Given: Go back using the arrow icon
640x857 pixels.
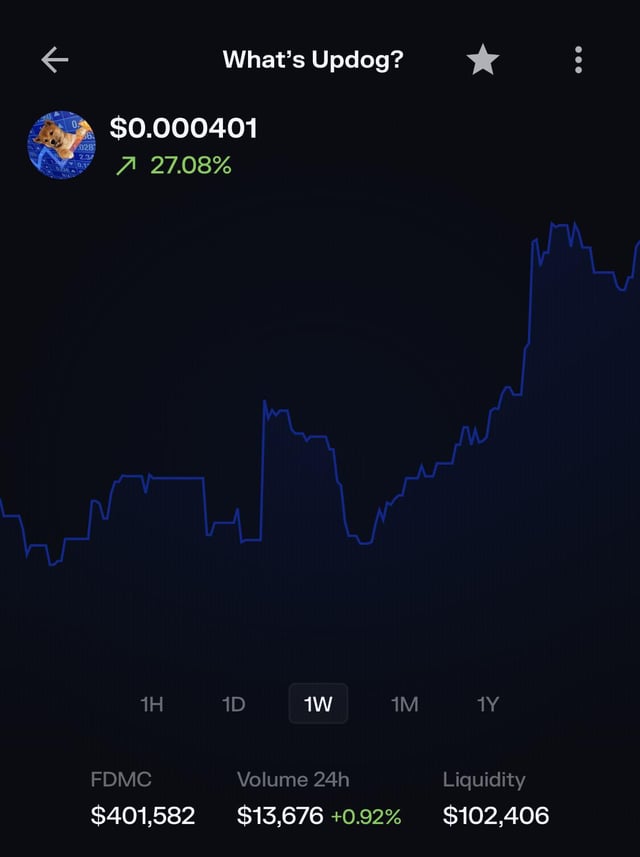Looking at the screenshot, I should [x=55, y=61].
